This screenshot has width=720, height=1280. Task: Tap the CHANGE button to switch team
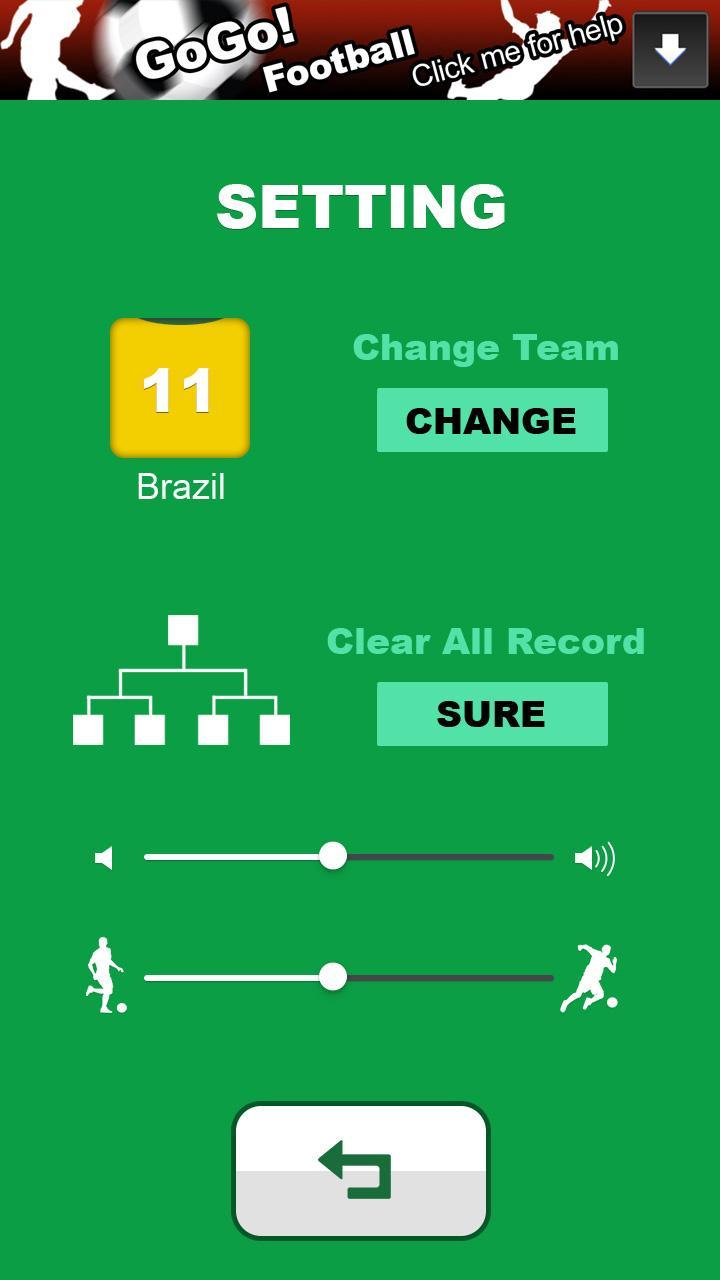pos(492,420)
